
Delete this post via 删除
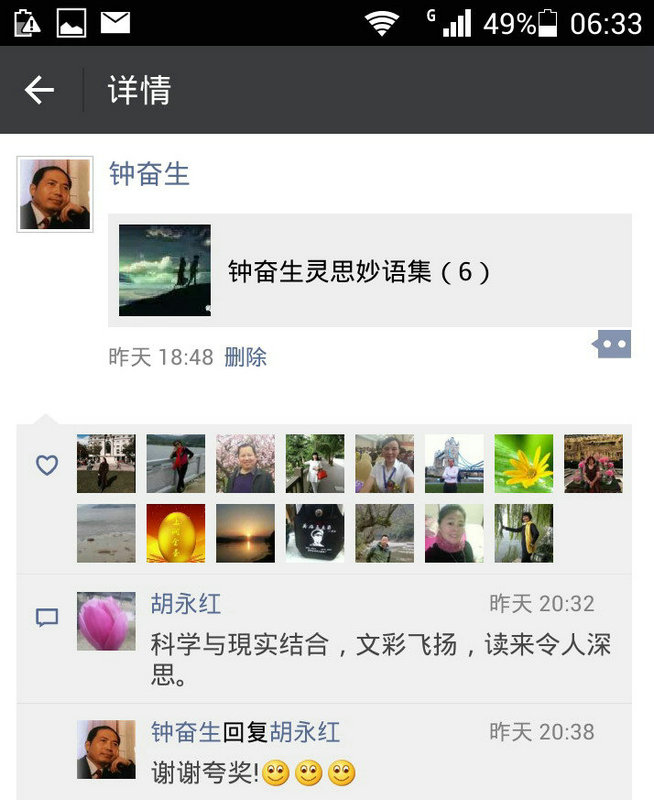pyautogui.click(x=246, y=357)
